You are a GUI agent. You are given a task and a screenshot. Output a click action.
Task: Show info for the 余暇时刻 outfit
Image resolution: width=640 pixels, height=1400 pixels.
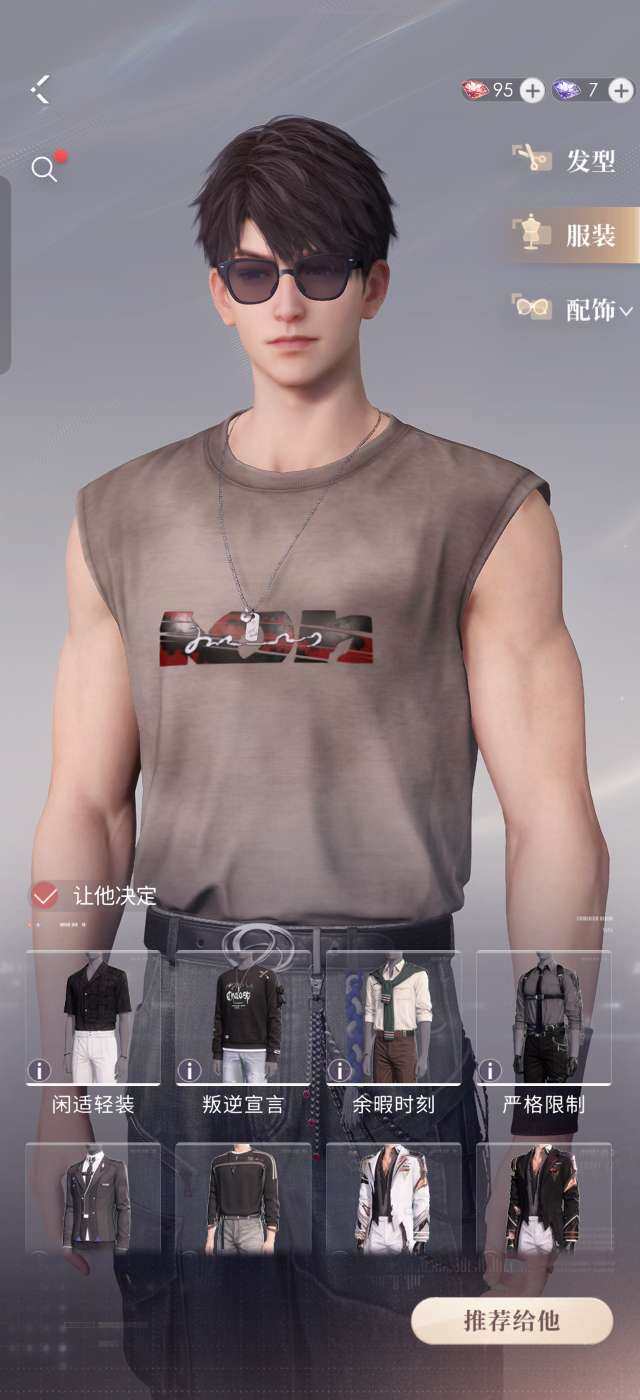pos(340,1070)
